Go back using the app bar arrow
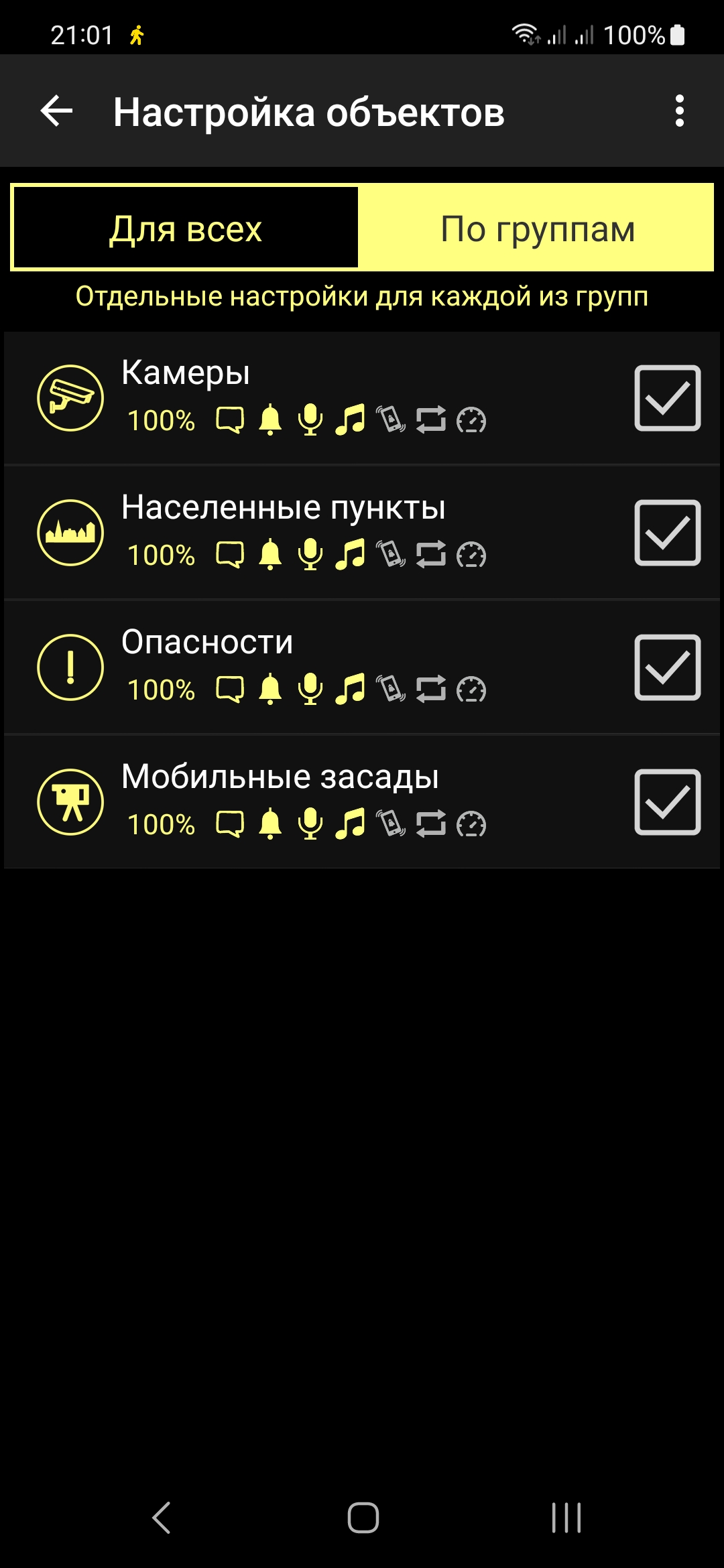The image size is (724, 1568). click(56, 111)
